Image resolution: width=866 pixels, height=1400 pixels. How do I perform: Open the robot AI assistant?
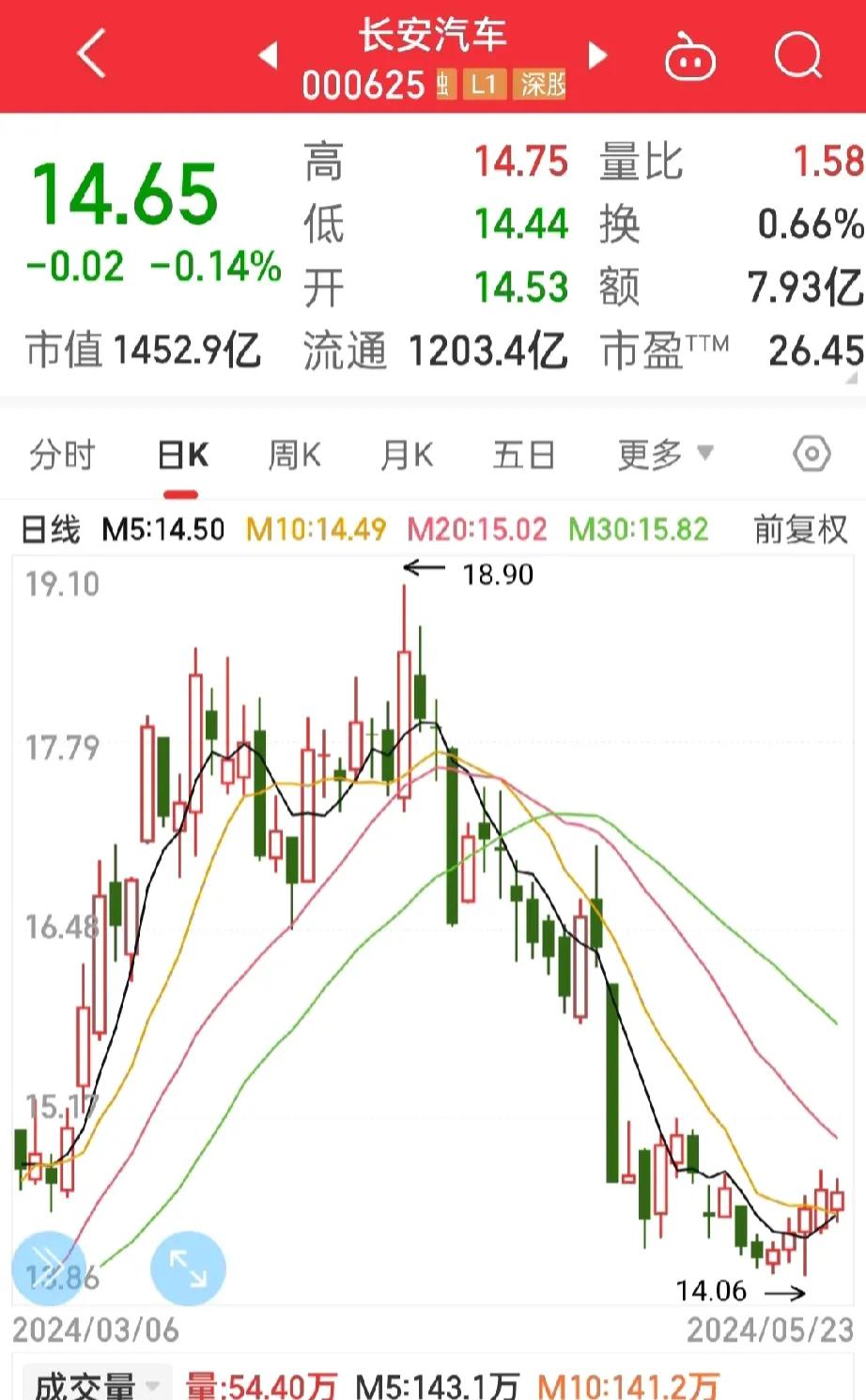coord(690,59)
